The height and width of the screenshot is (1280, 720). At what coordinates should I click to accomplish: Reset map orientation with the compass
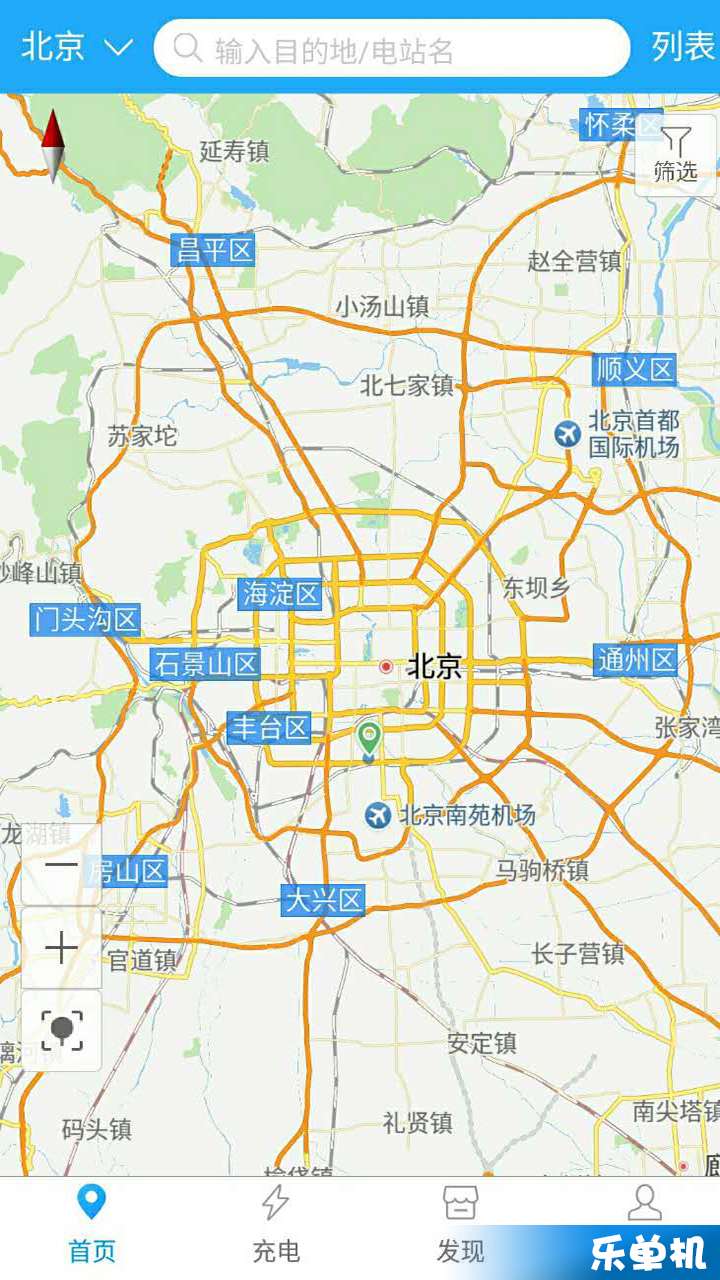[x=53, y=146]
